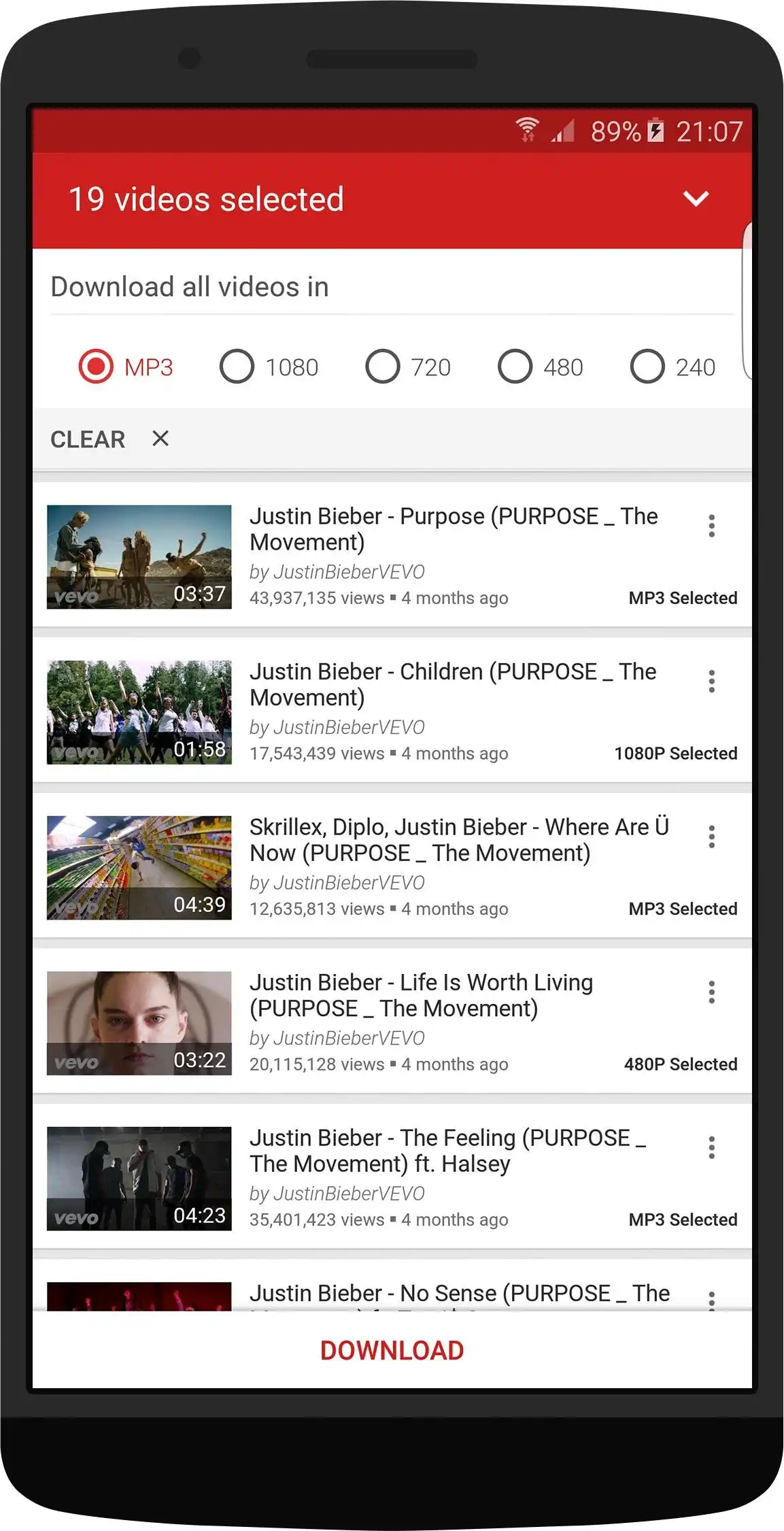Open options for Life Is Worth Living
784x1531 pixels.
pos(711,992)
